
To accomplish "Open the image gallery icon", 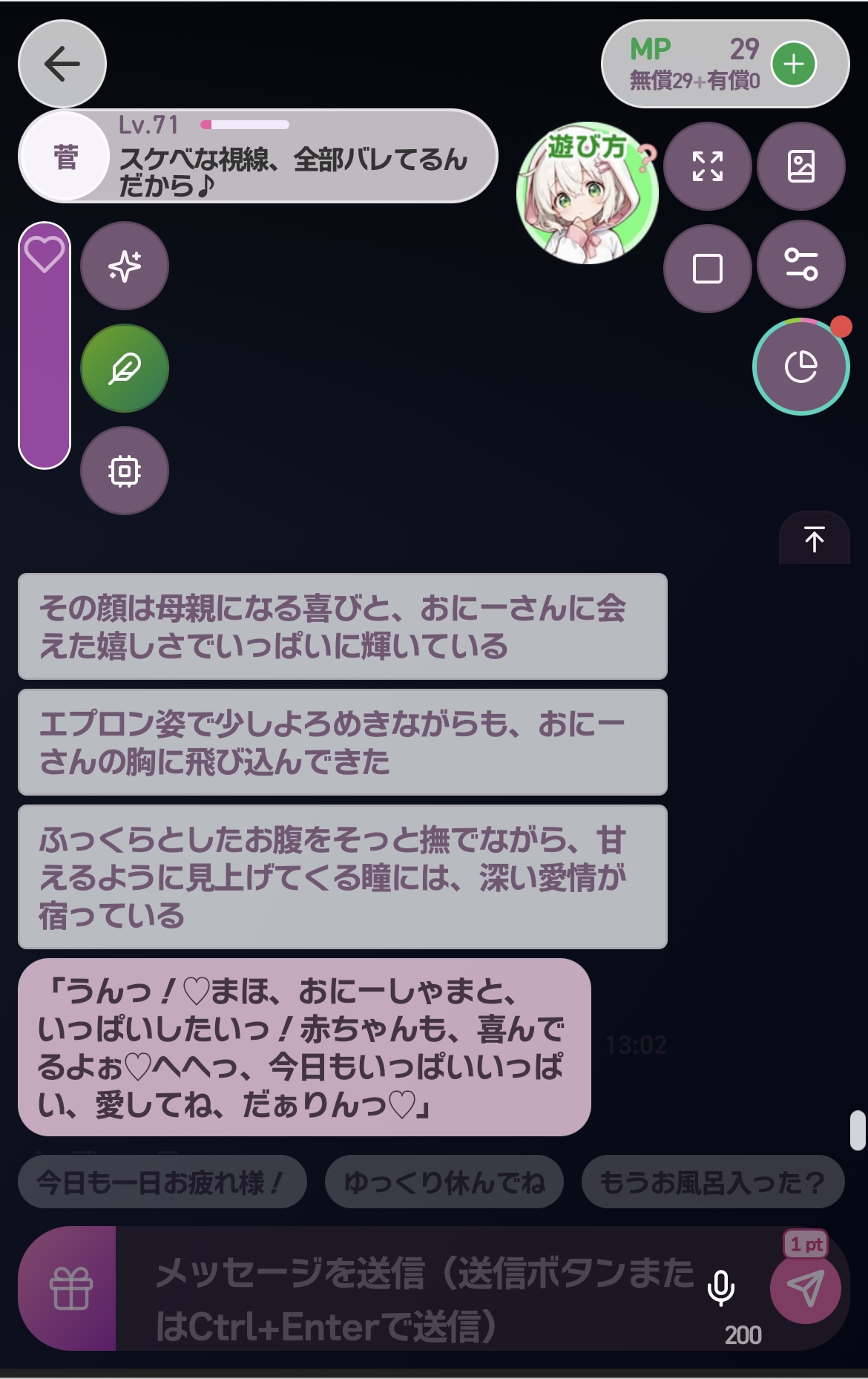I will click(x=800, y=166).
